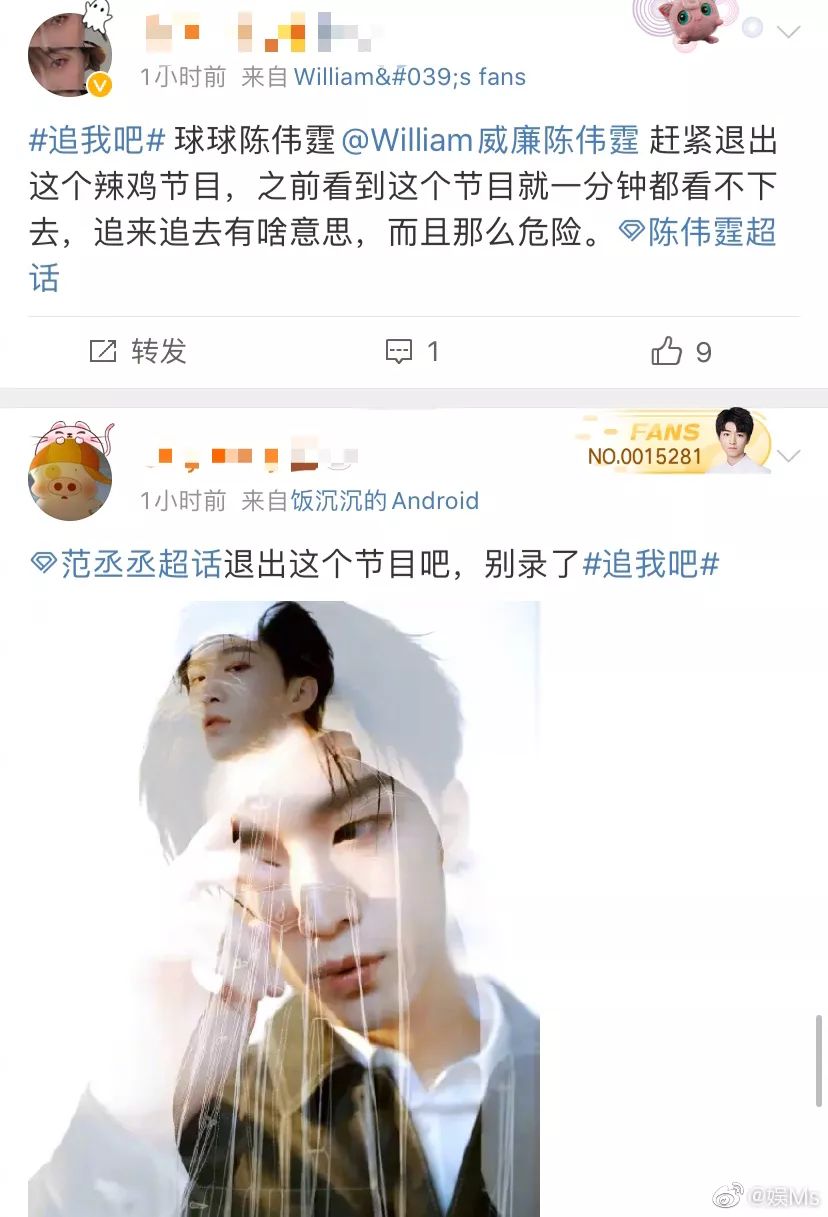View the first poster's profile avatar

click(69, 55)
